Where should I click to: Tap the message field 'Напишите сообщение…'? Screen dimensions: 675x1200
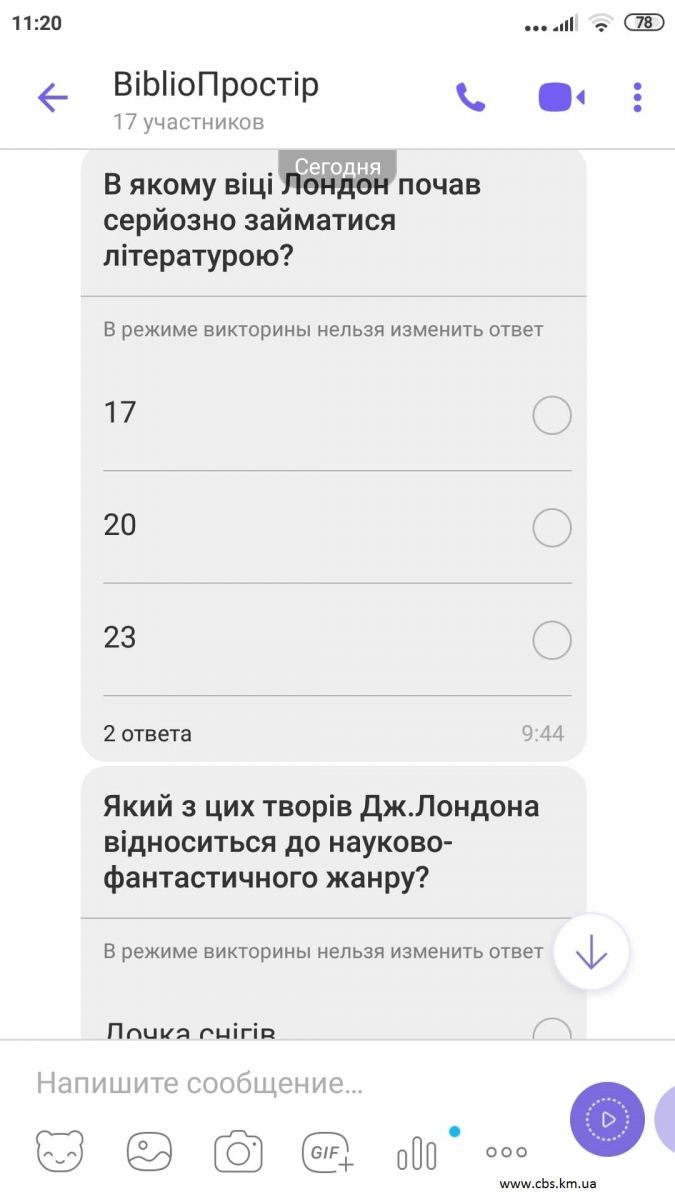290,1083
